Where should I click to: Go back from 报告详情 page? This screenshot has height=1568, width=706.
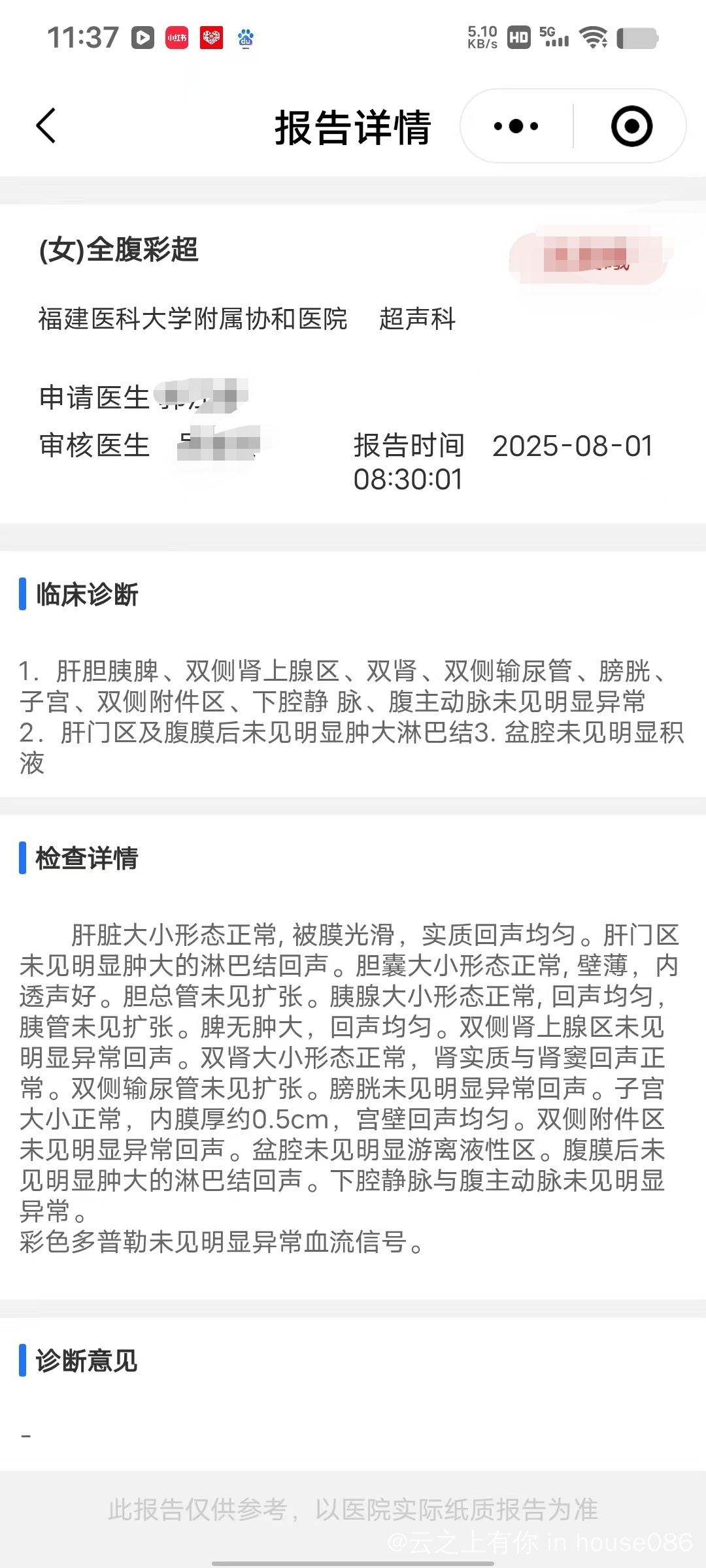point(46,125)
